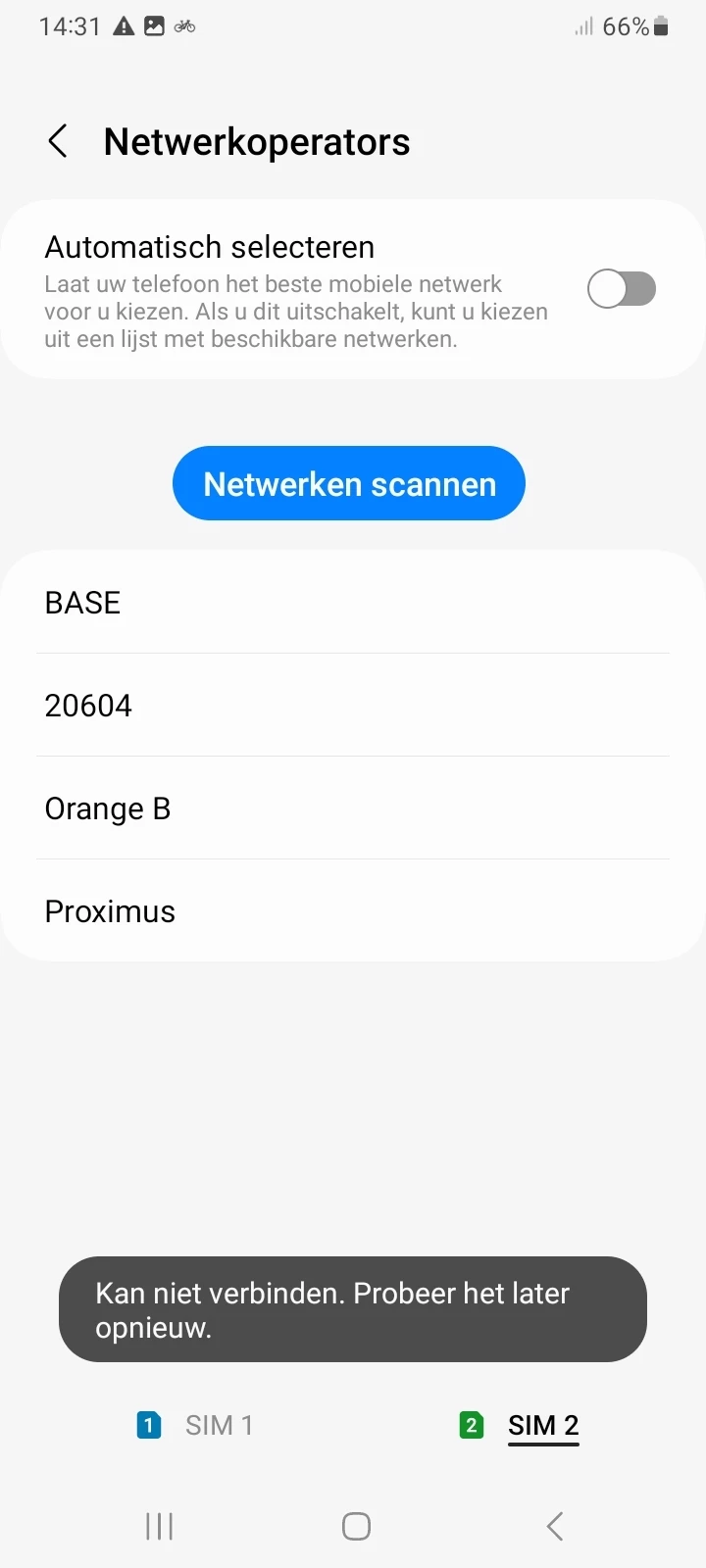Image resolution: width=706 pixels, height=1568 pixels.
Task: Choose network 20604
Action: coord(353,706)
